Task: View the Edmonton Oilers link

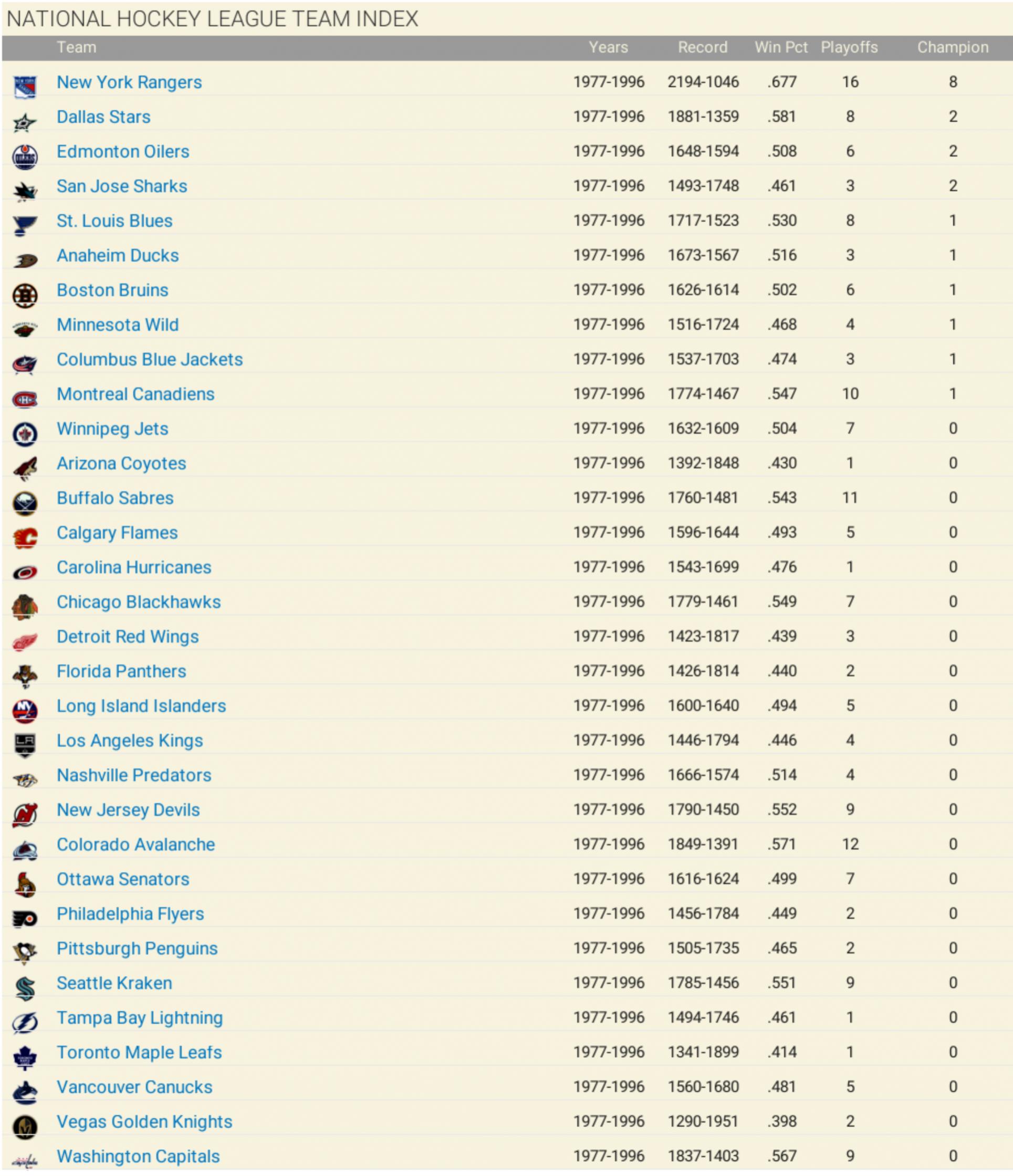Action: point(122,152)
